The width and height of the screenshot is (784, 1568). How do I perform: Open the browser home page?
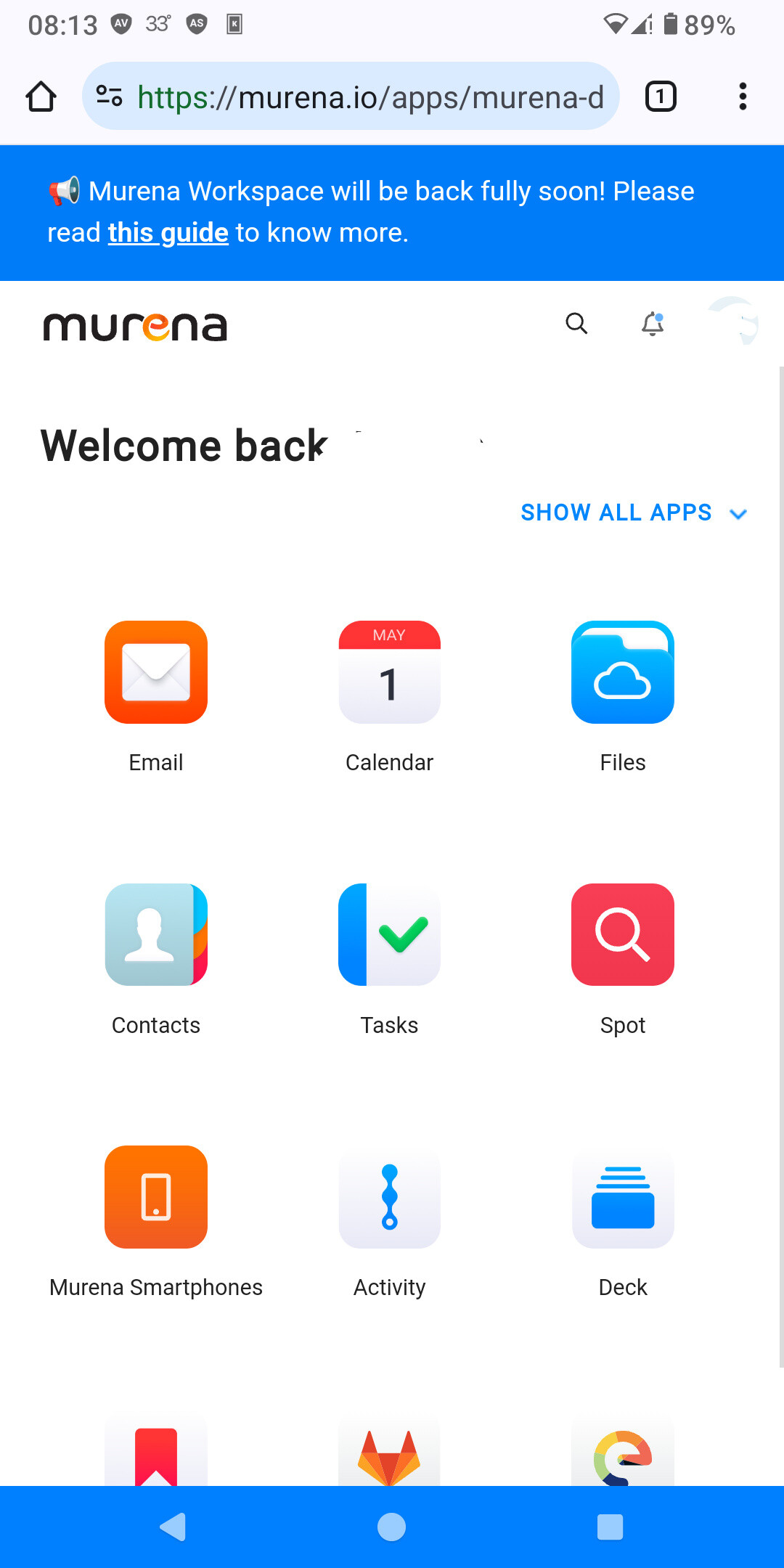pos(41,97)
